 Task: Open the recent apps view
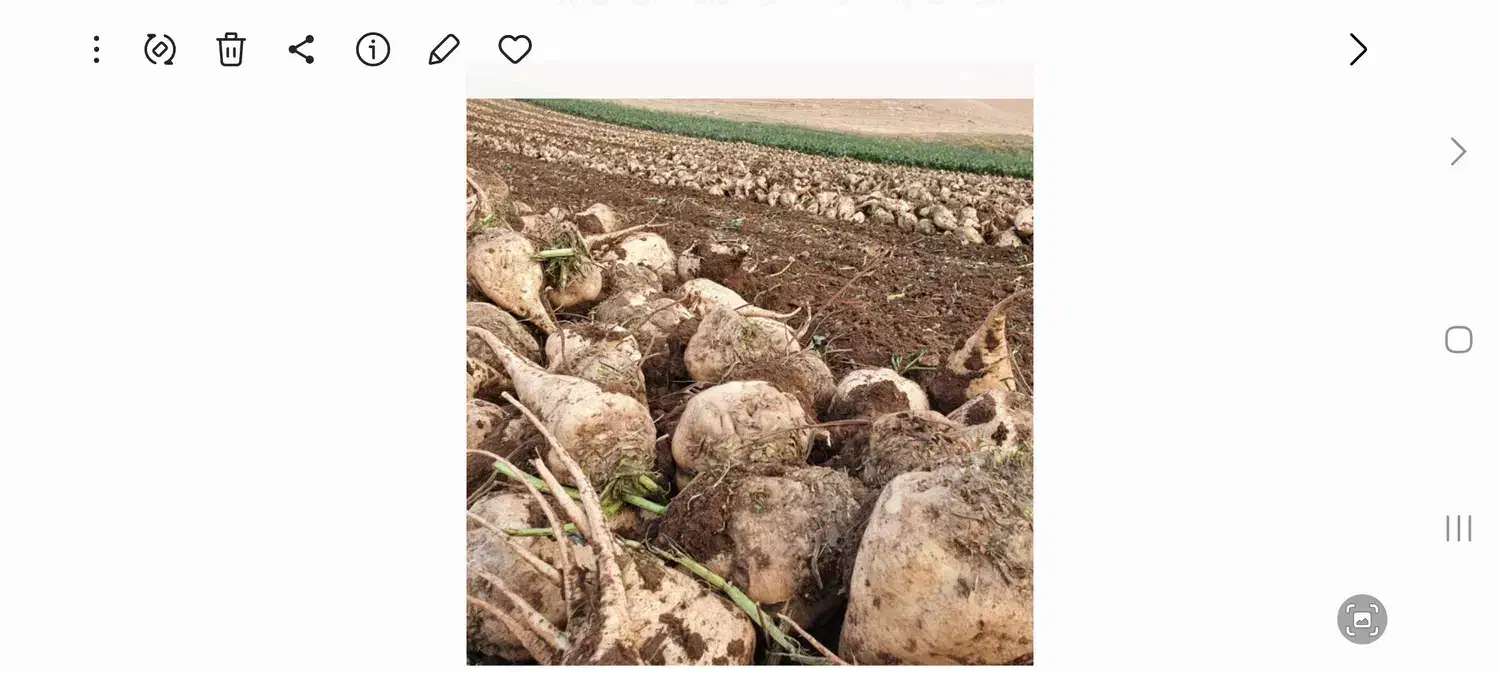click(x=1458, y=528)
